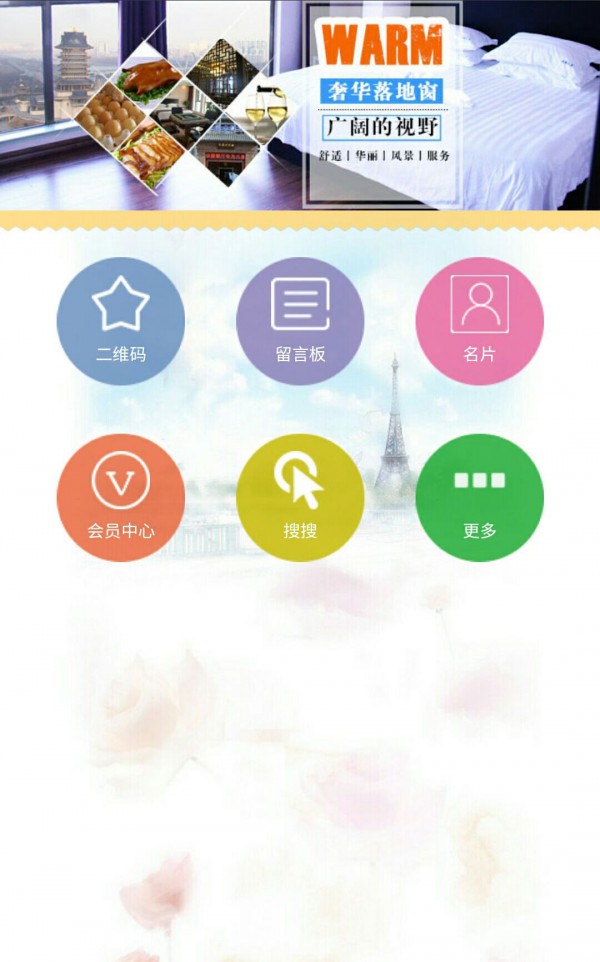View the 名片 business card

479,321
